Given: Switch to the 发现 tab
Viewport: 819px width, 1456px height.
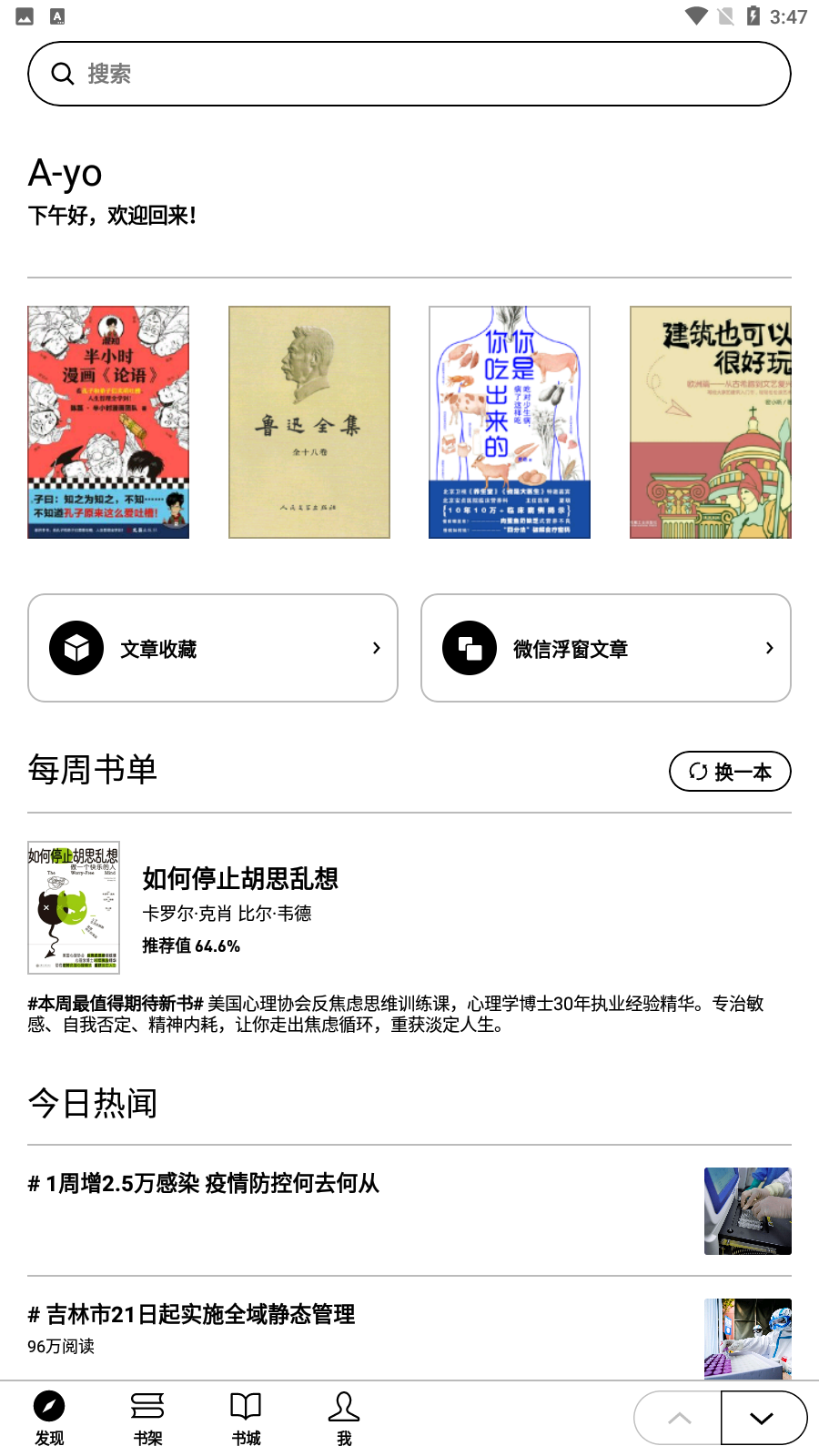Looking at the screenshot, I should pyautogui.click(x=49, y=1418).
